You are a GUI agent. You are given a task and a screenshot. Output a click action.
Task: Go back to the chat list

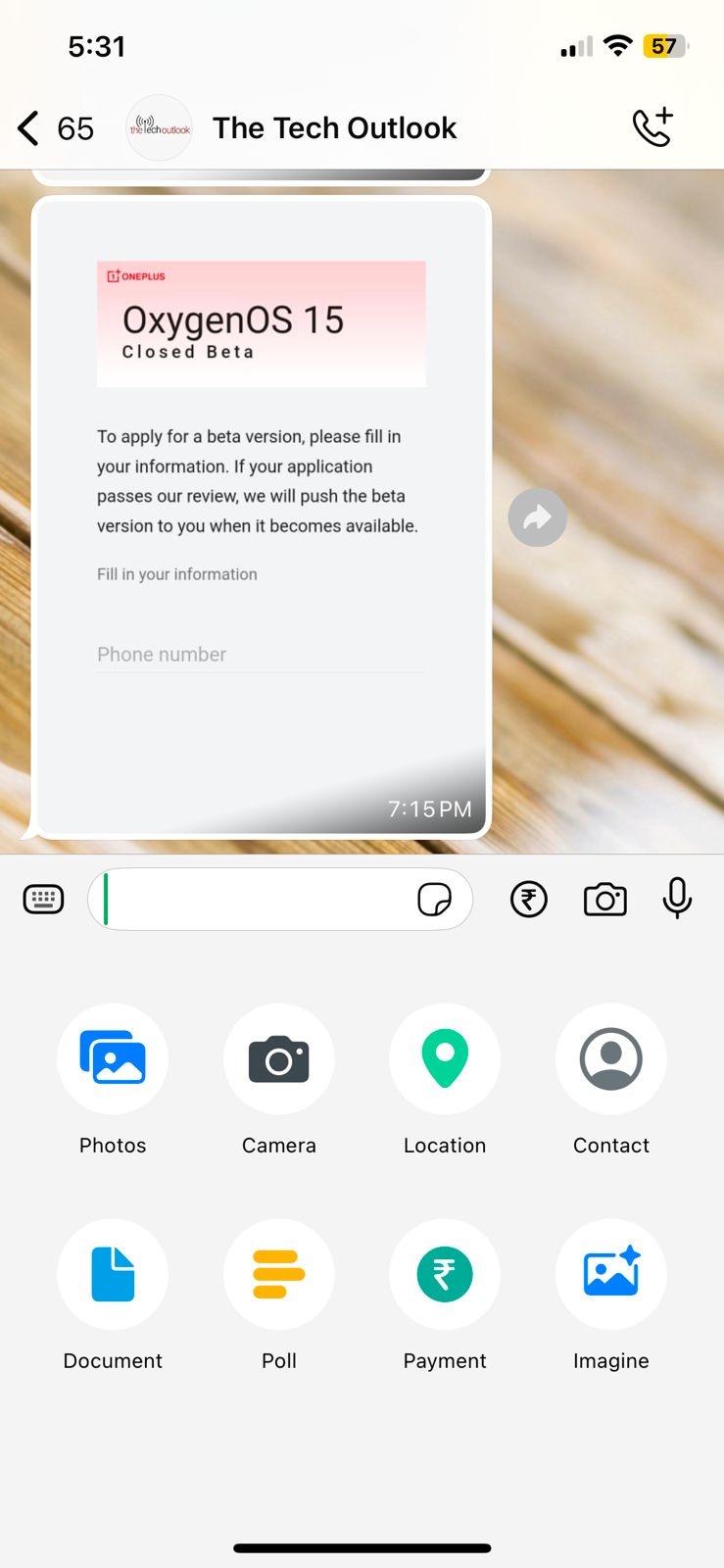30,128
